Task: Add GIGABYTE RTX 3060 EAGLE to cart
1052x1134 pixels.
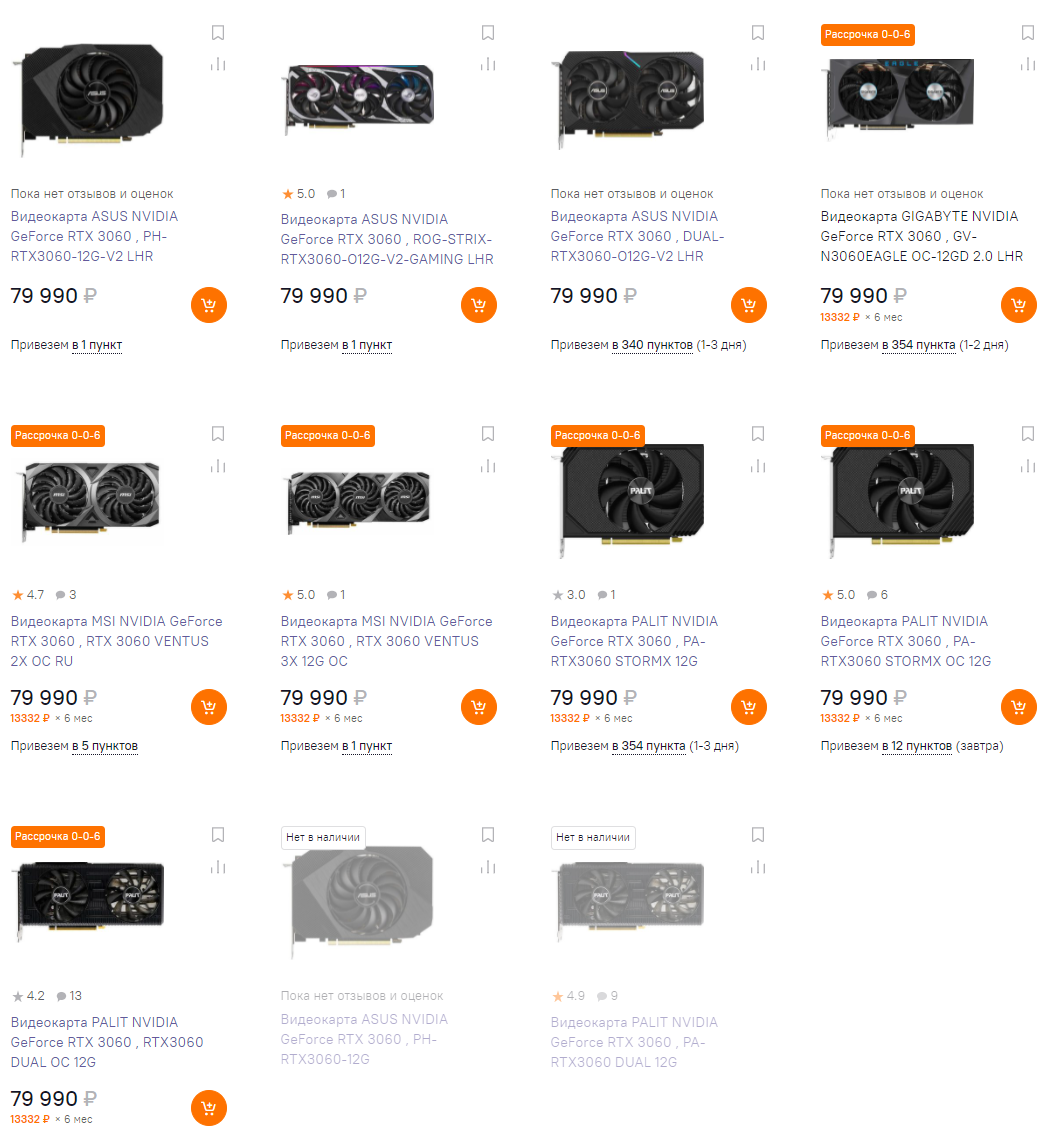Action: click(1019, 305)
